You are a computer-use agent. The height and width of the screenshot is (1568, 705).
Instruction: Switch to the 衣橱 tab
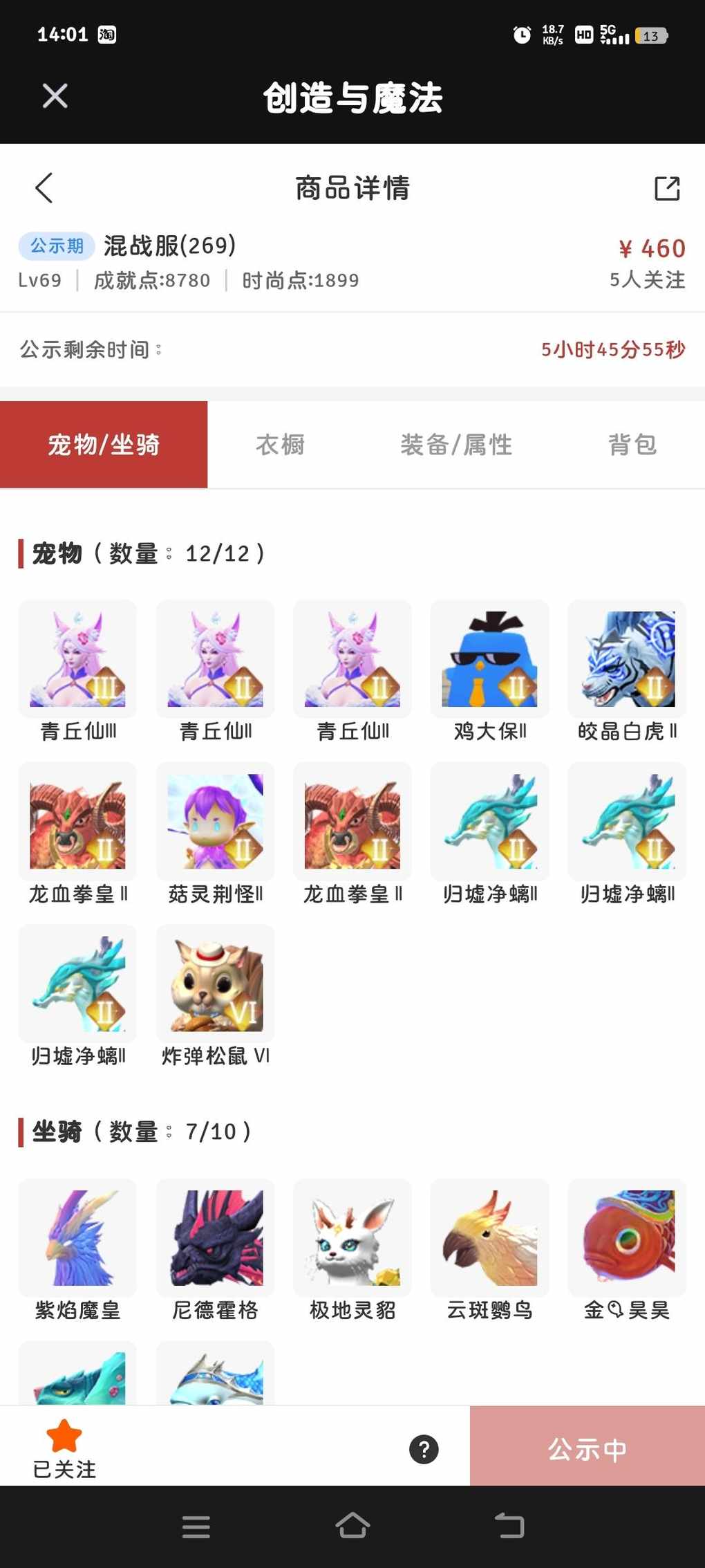tap(280, 445)
